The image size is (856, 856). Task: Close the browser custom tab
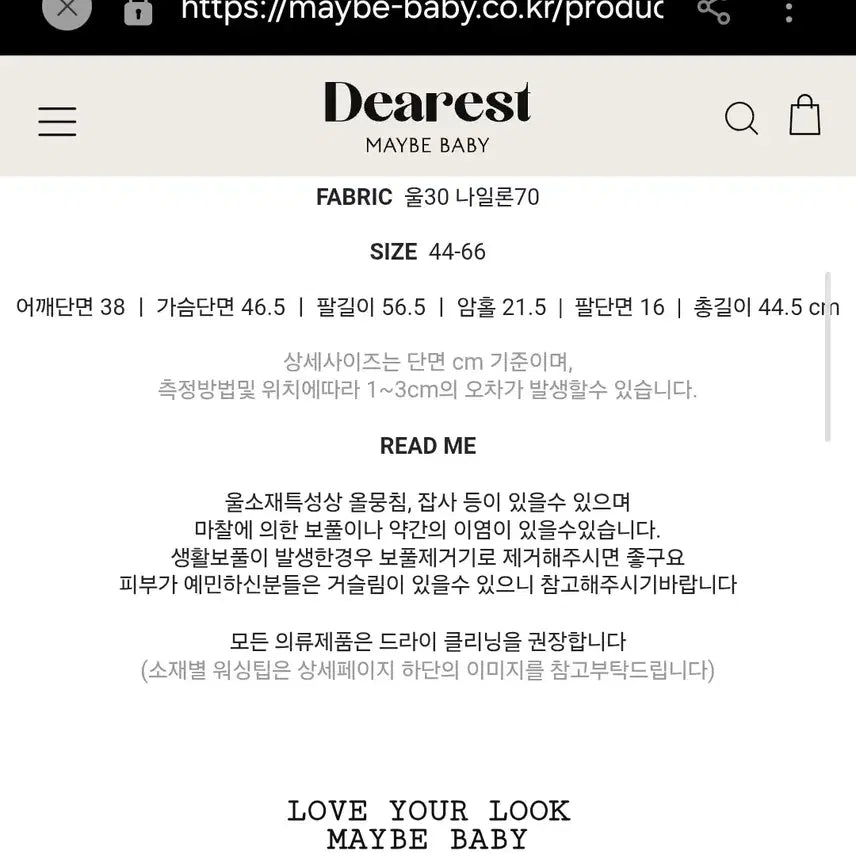click(x=66, y=8)
